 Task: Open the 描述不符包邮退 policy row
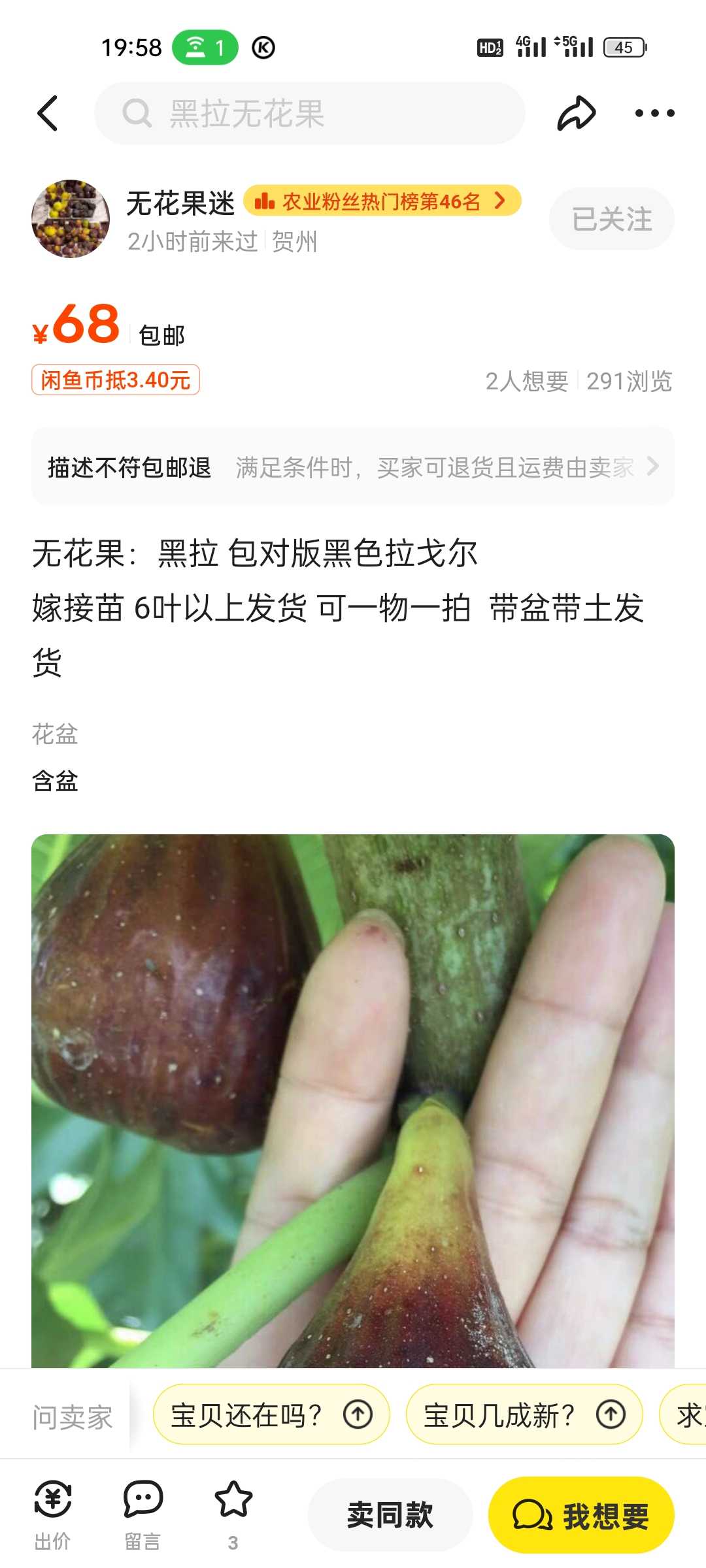(353, 466)
